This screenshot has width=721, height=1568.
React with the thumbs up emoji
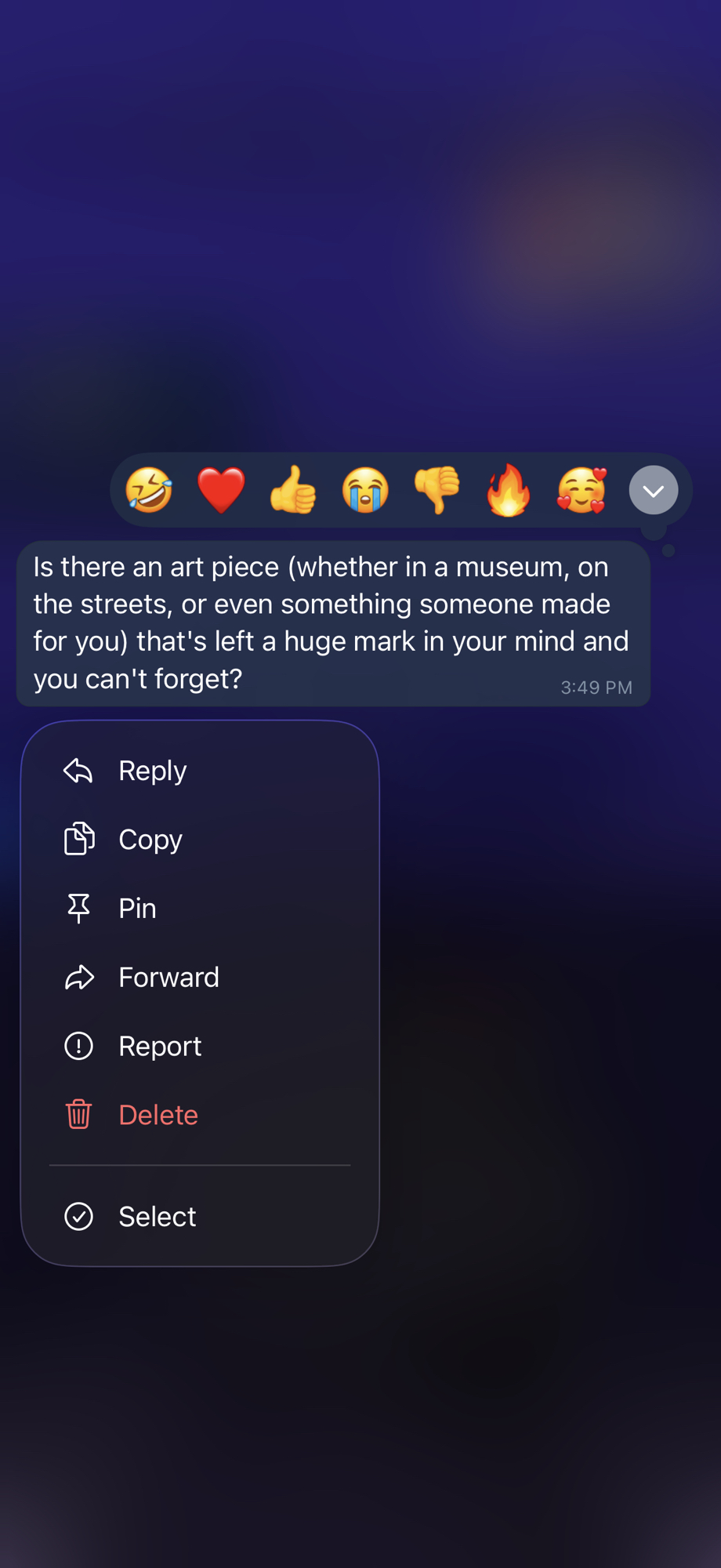click(x=293, y=491)
